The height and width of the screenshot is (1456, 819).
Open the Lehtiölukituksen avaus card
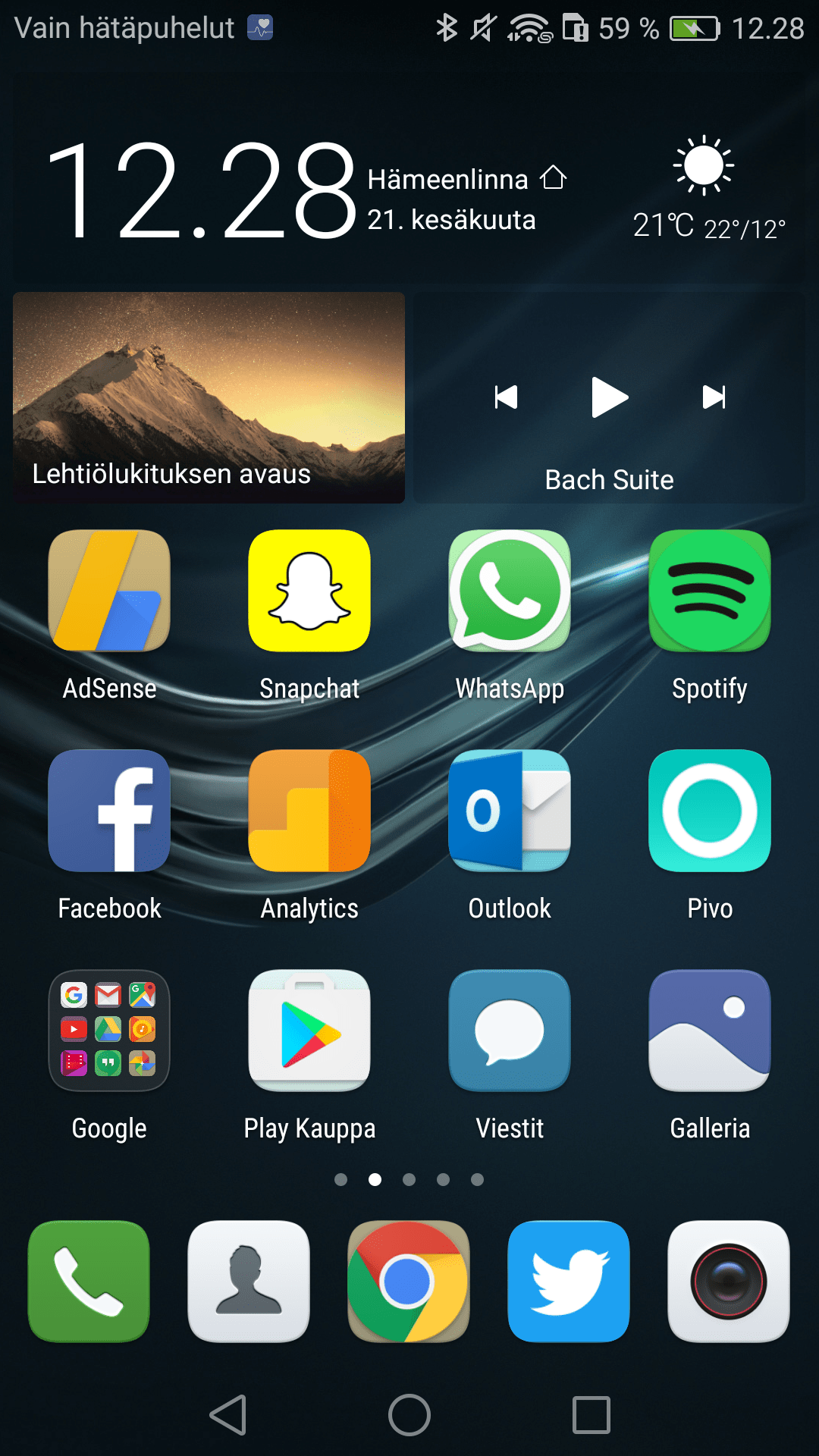click(209, 397)
